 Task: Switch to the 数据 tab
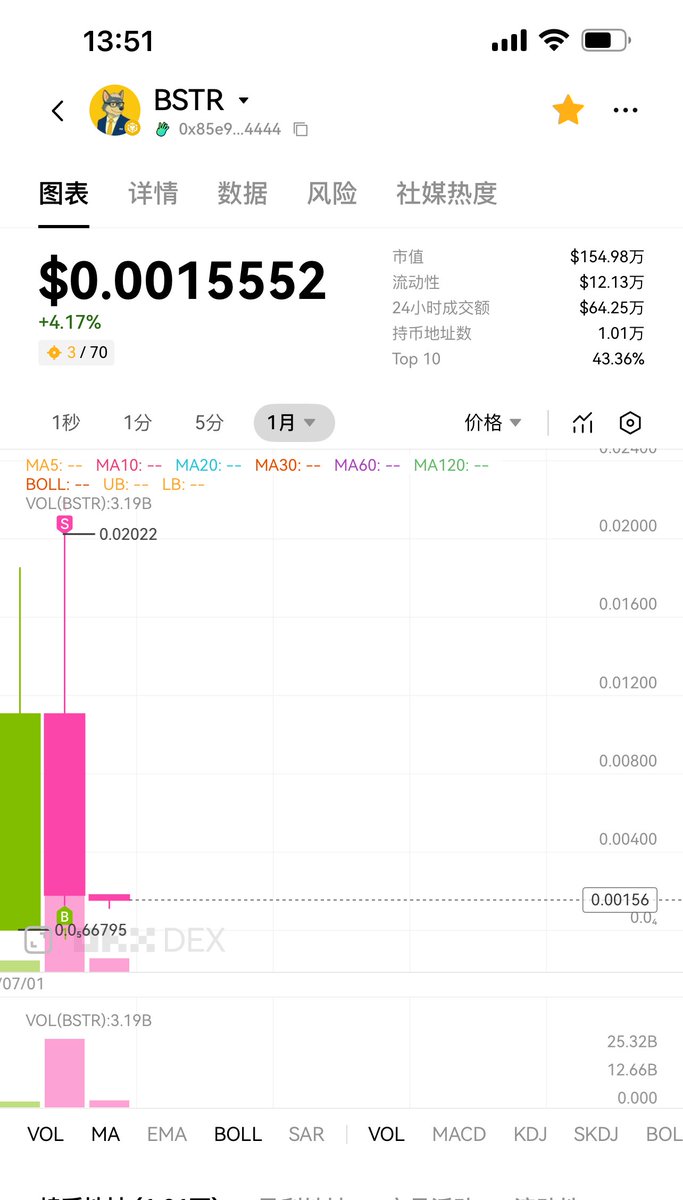[242, 193]
